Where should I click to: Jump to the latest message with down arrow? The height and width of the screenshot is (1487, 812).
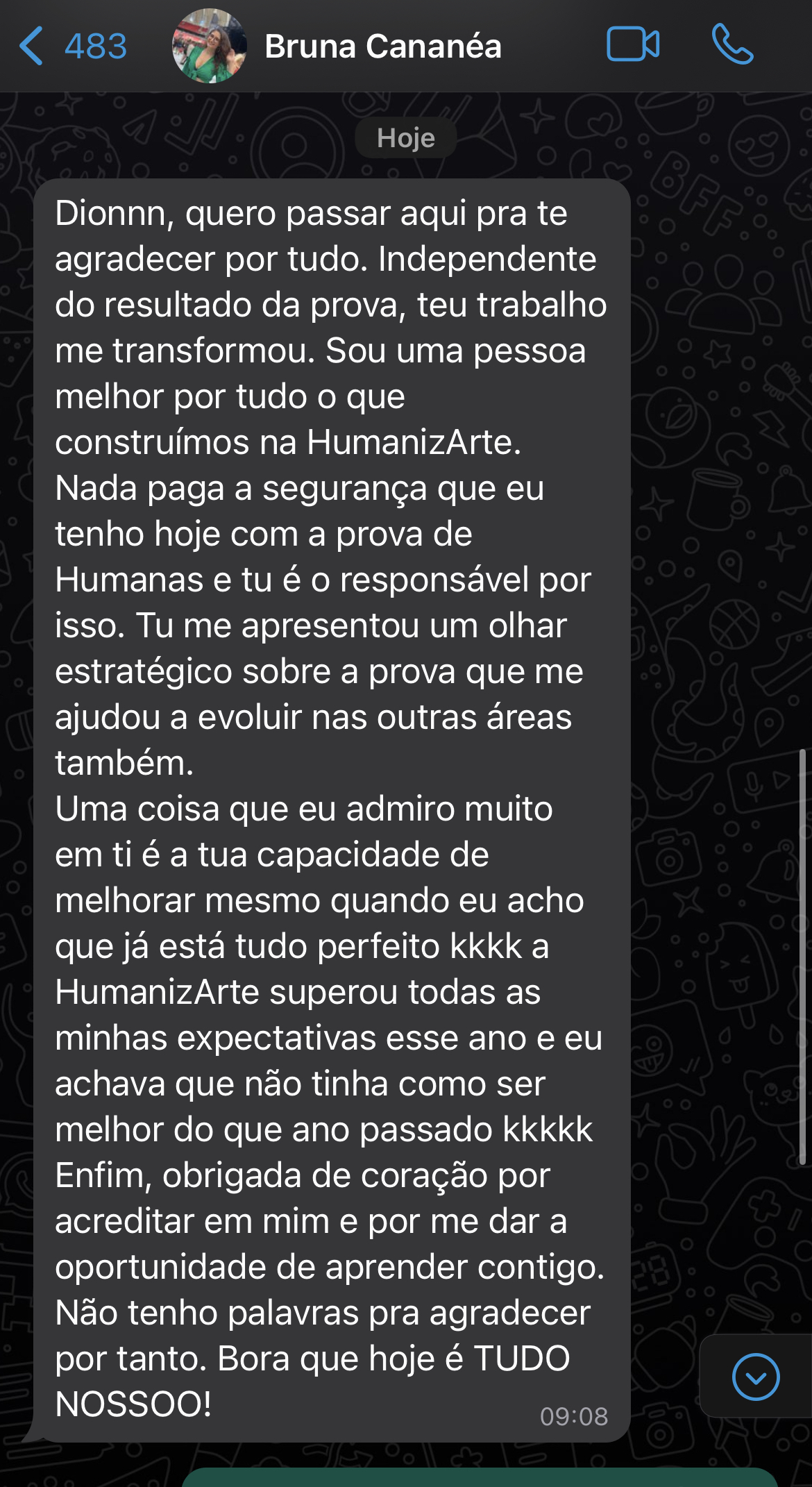(x=755, y=1377)
